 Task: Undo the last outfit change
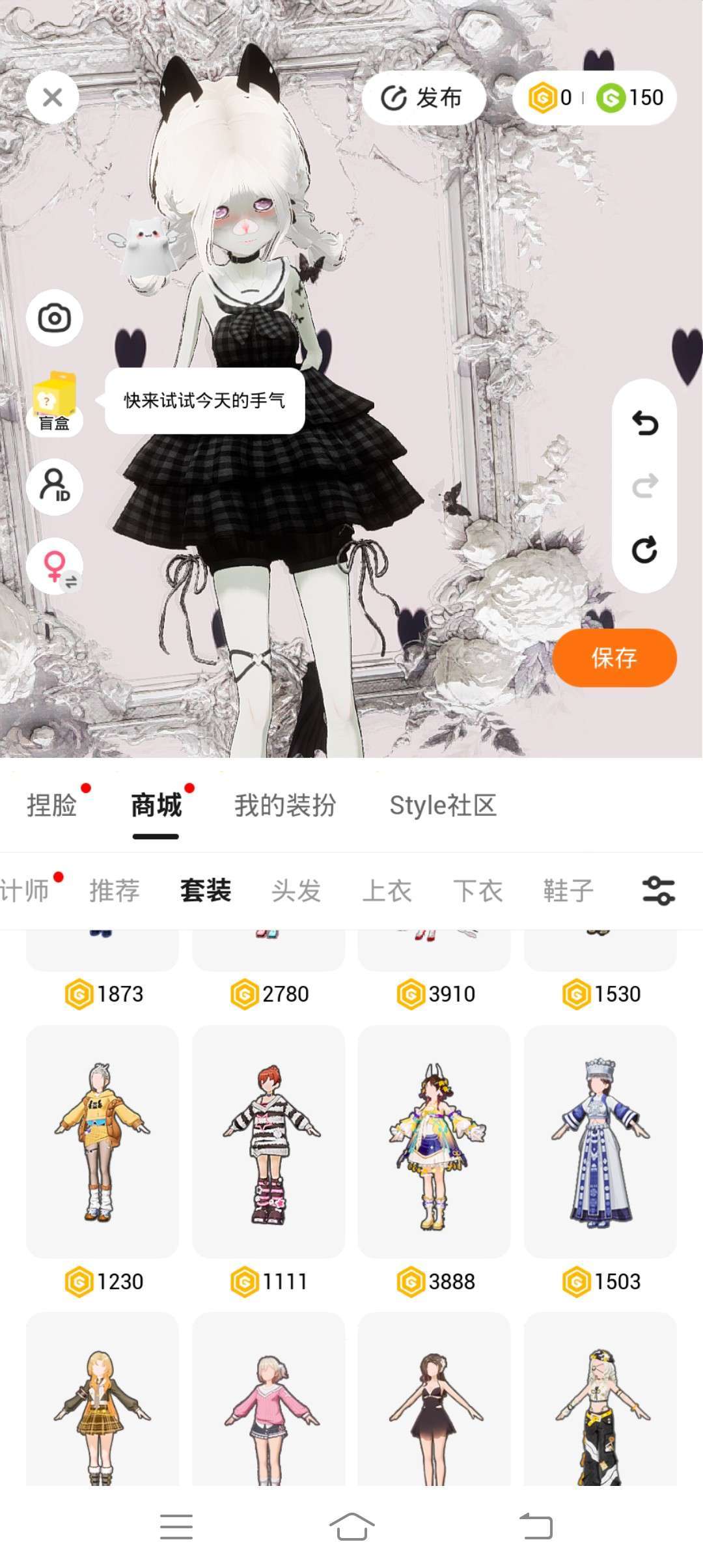coord(644,424)
